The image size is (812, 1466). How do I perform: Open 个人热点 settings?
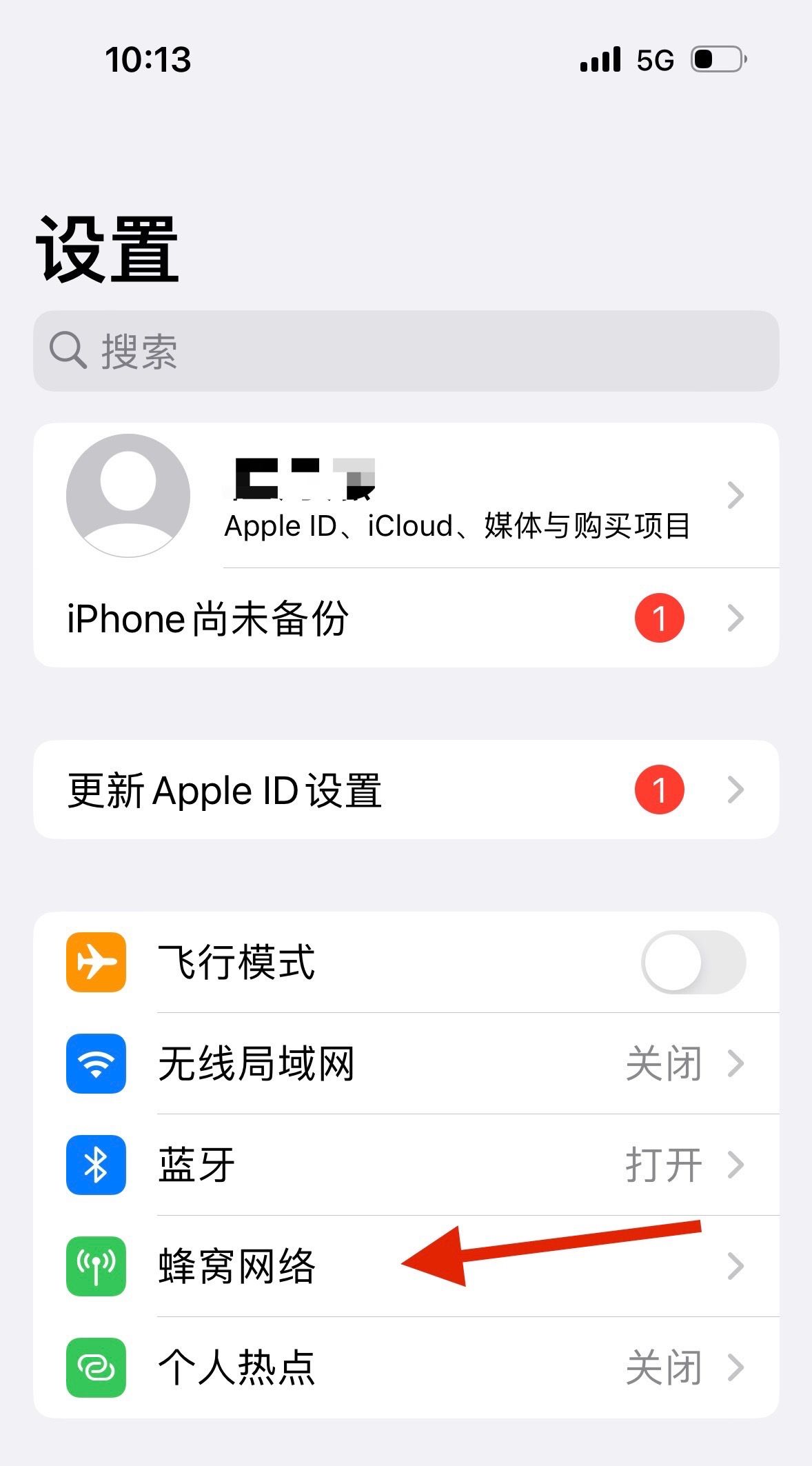(x=405, y=1367)
